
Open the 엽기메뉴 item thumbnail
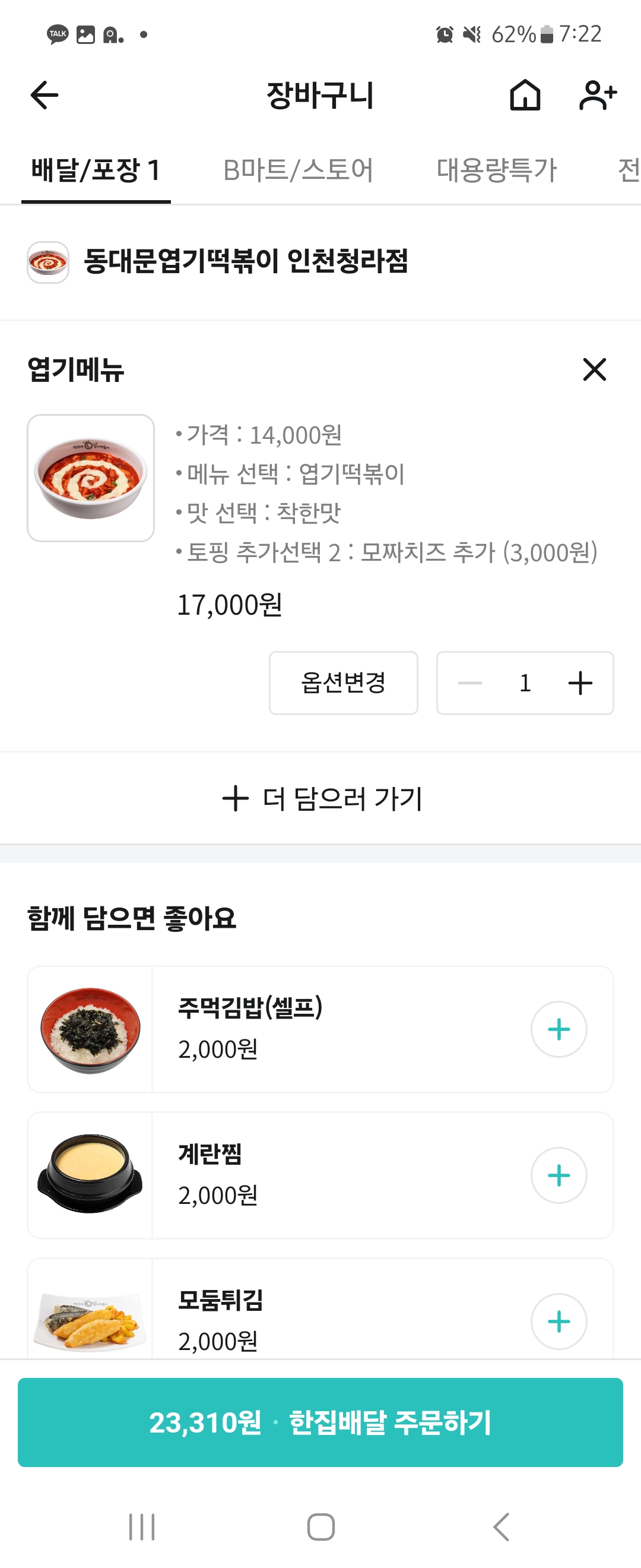tap(91, 478)
